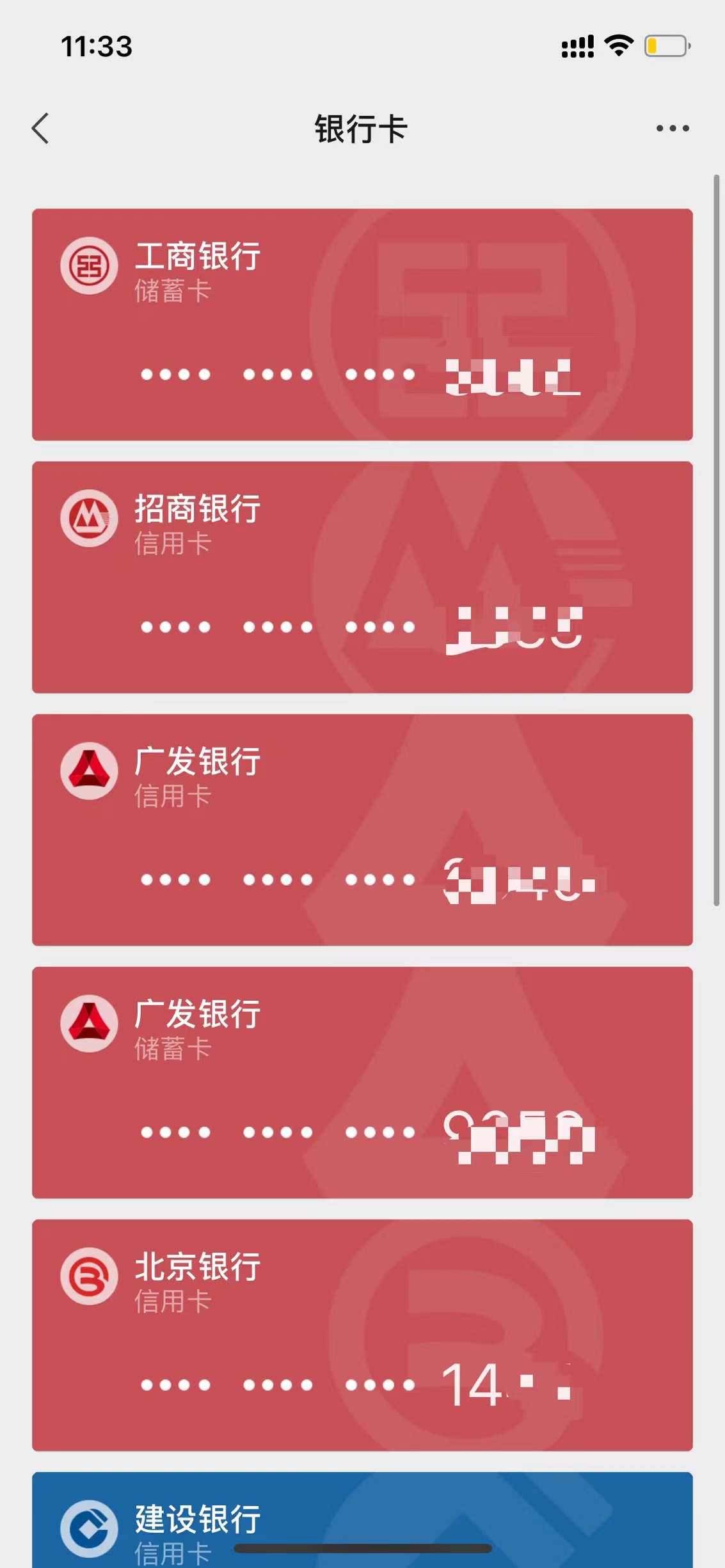Open the more options menu (three dots)
The width and height of the screenshot is (725, 1568).
pyautogui.click(x=669, y=129)
